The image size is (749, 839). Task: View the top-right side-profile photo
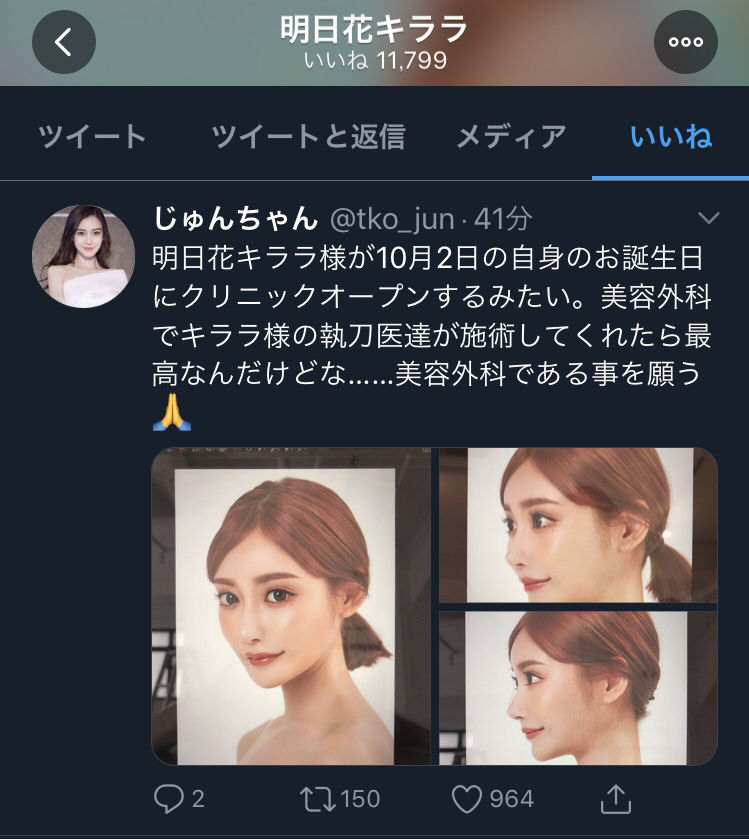coord(578,526)
